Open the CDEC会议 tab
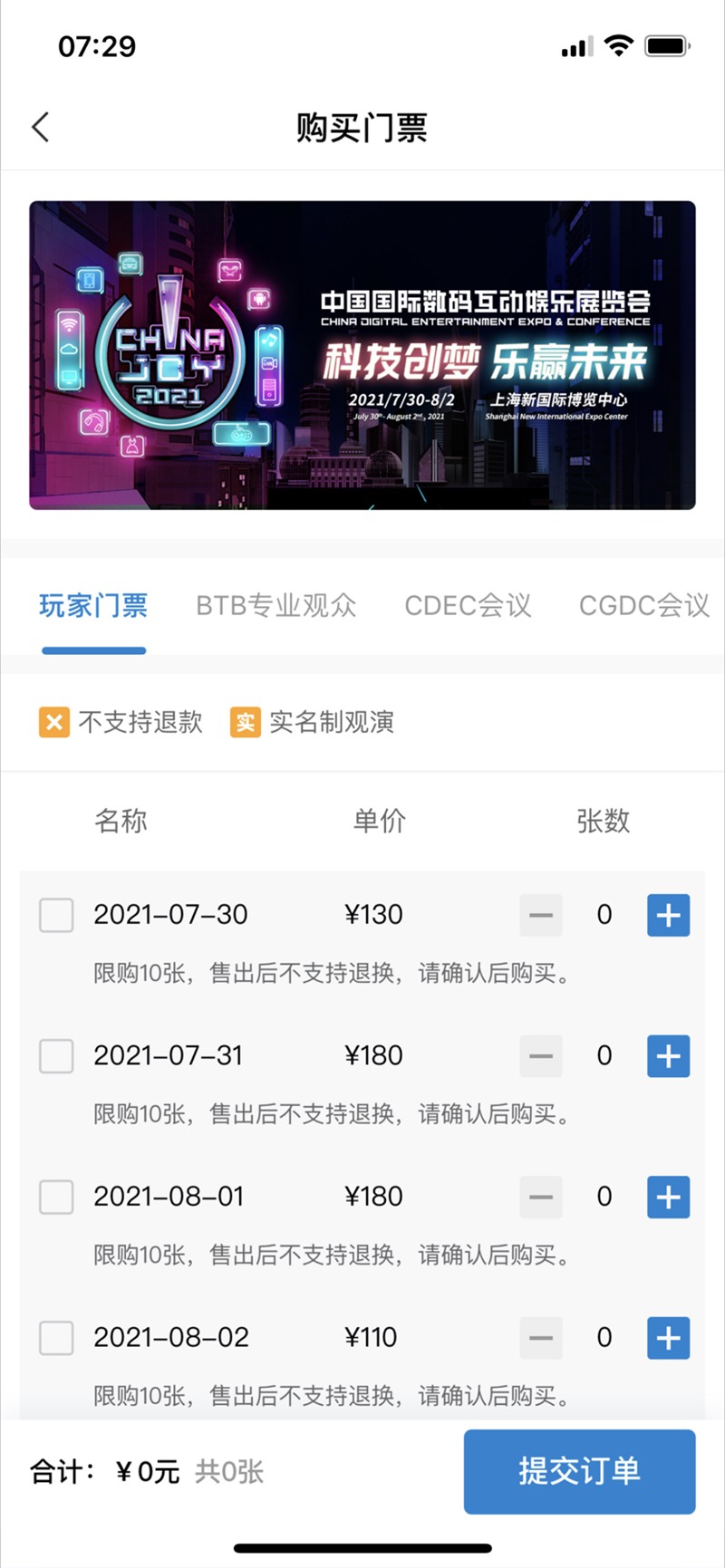 pos(467,605)
